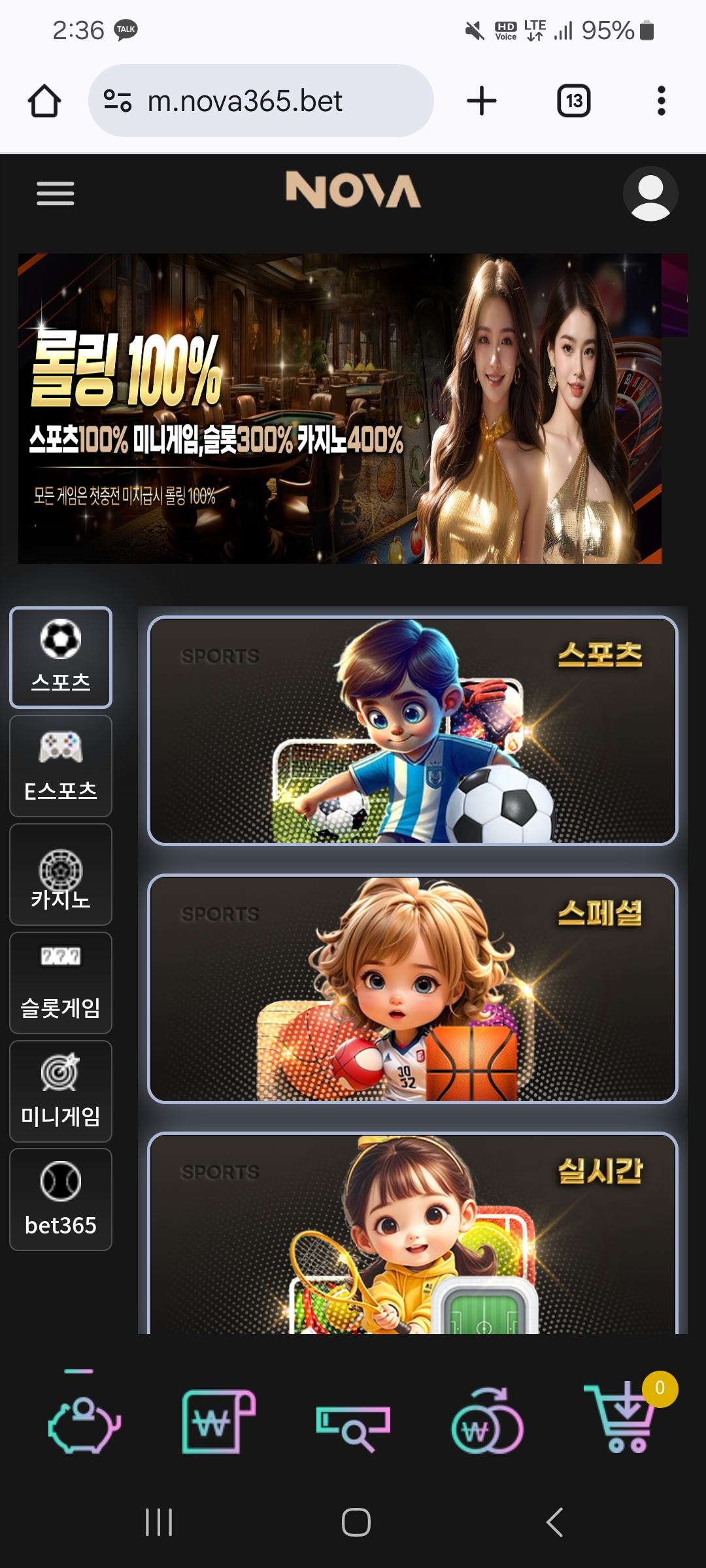Tap the piggy bank deposit icon
This screenshot has height=1568, width=706.
(84, 1423)
